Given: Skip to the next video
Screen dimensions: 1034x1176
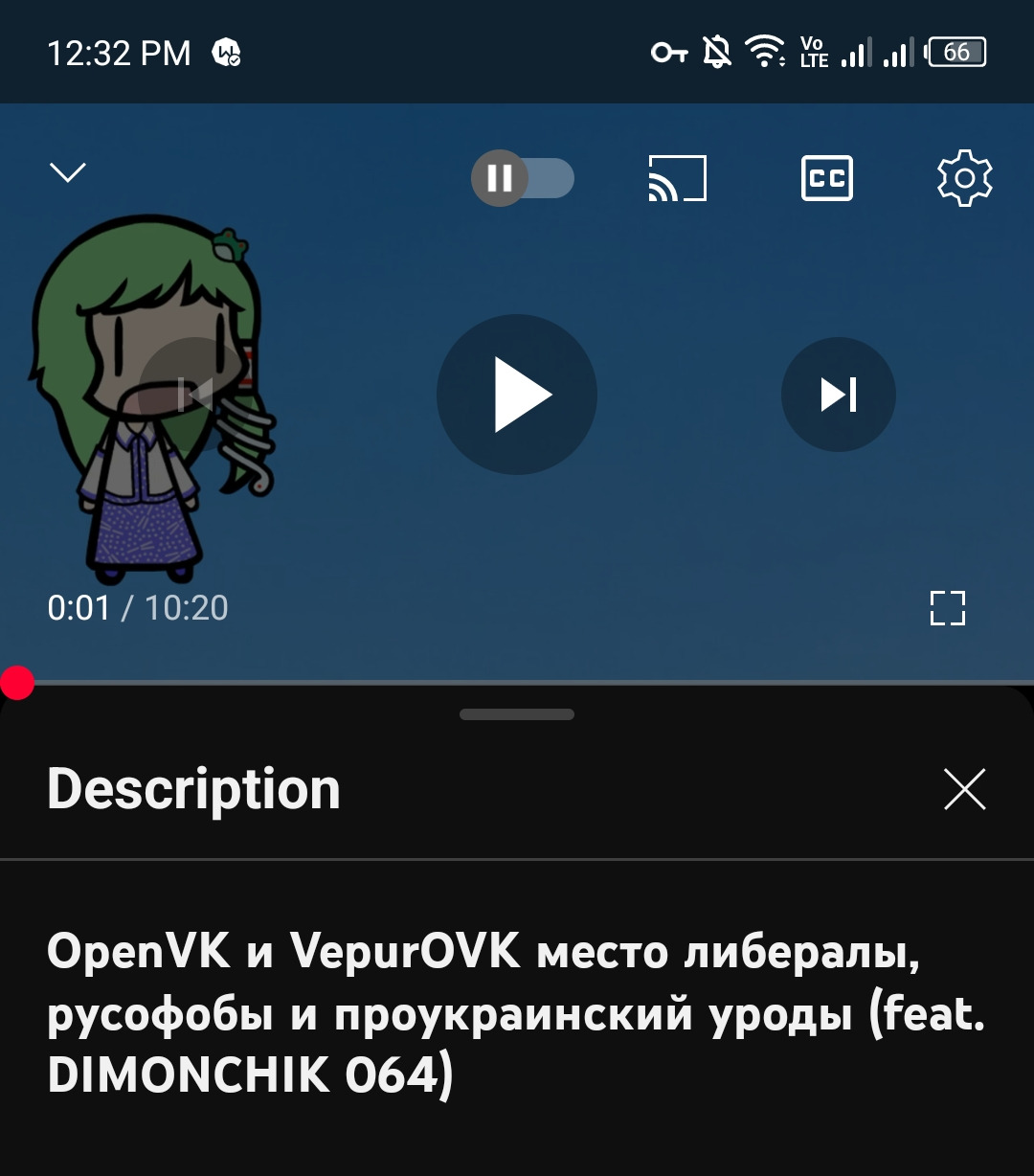Looking at the screenshot, I should coord(839,395).
